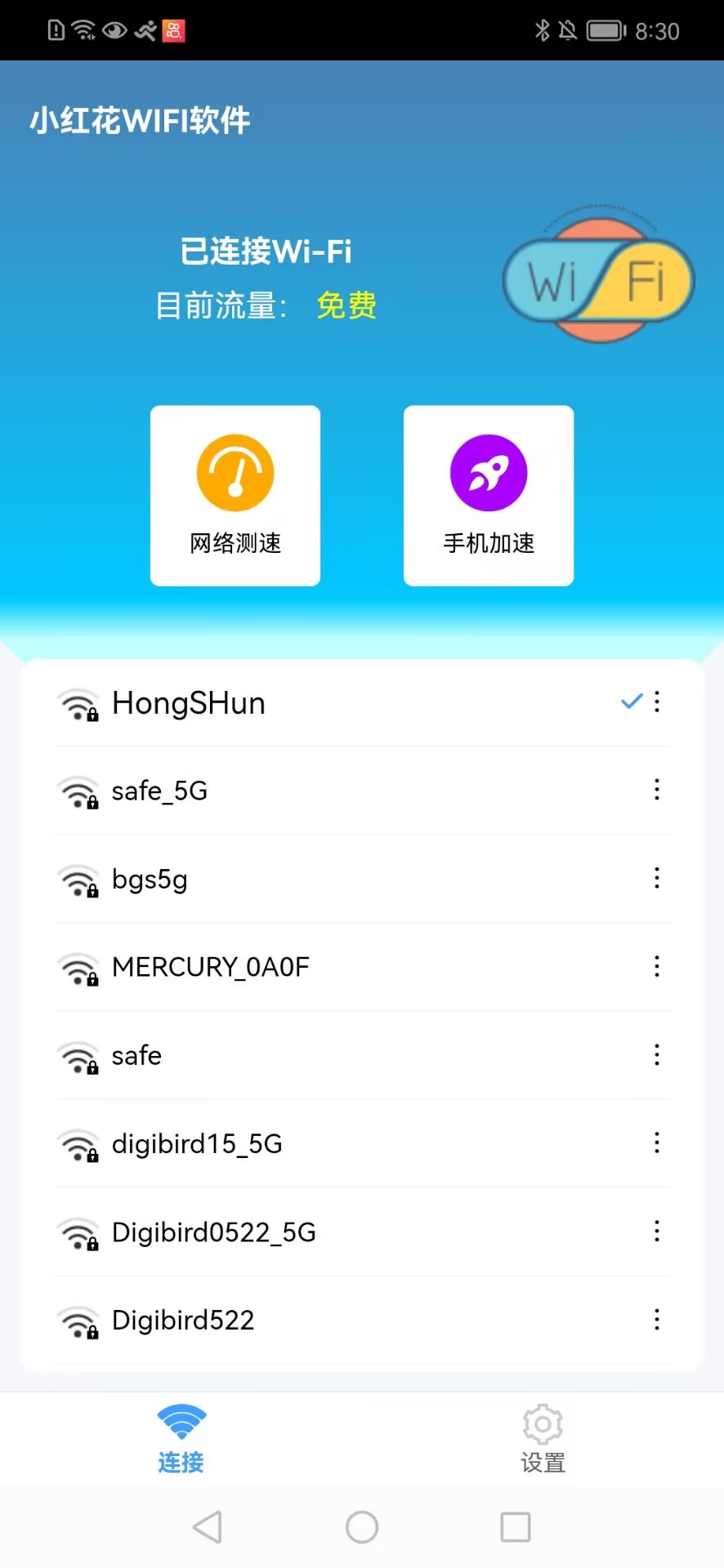This screenshot has width=724, height=1568.
Task: Open the options menu for HongSHun
Action: pyautogui.click(x=656, y=702)
